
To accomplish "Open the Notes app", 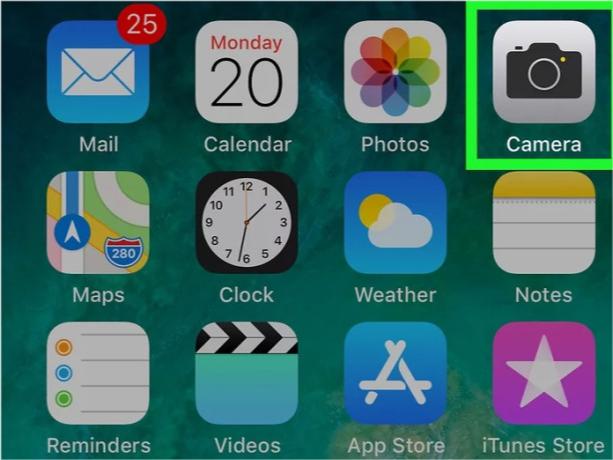I will click(543, 222).
